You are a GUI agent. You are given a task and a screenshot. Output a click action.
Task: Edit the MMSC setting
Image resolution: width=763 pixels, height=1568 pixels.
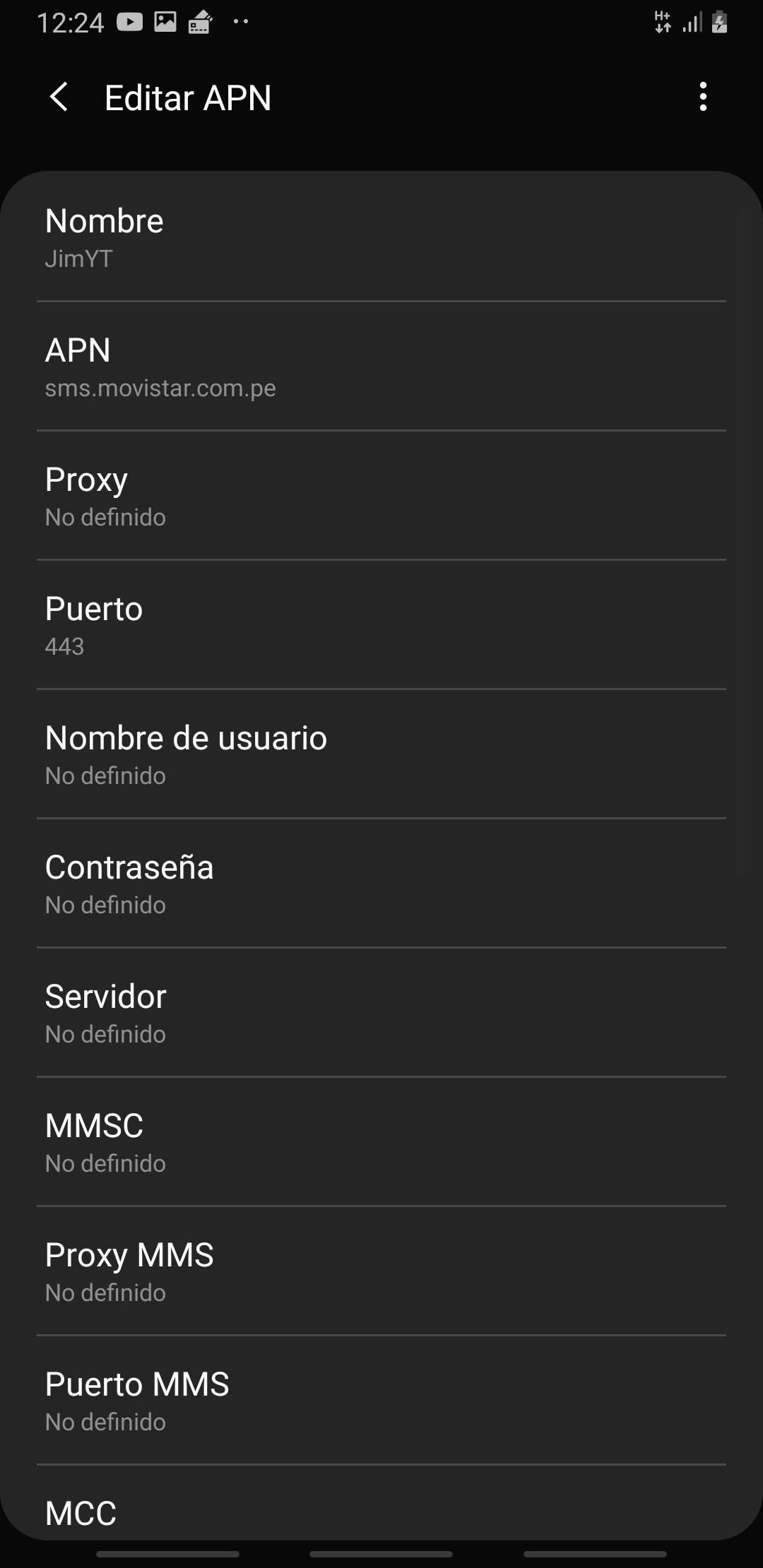tap(381, 1142)
